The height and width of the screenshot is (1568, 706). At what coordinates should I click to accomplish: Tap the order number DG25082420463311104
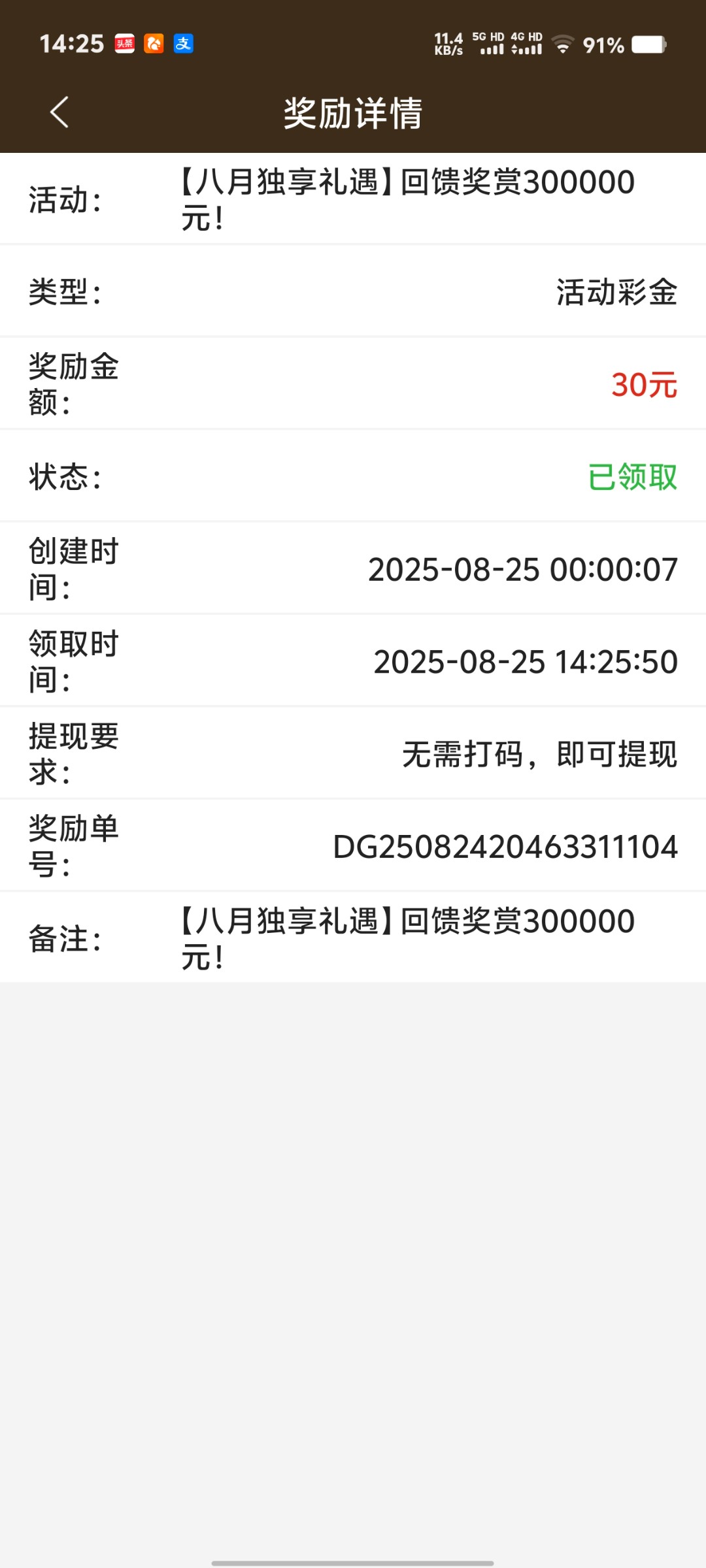(x=505, y=845)
